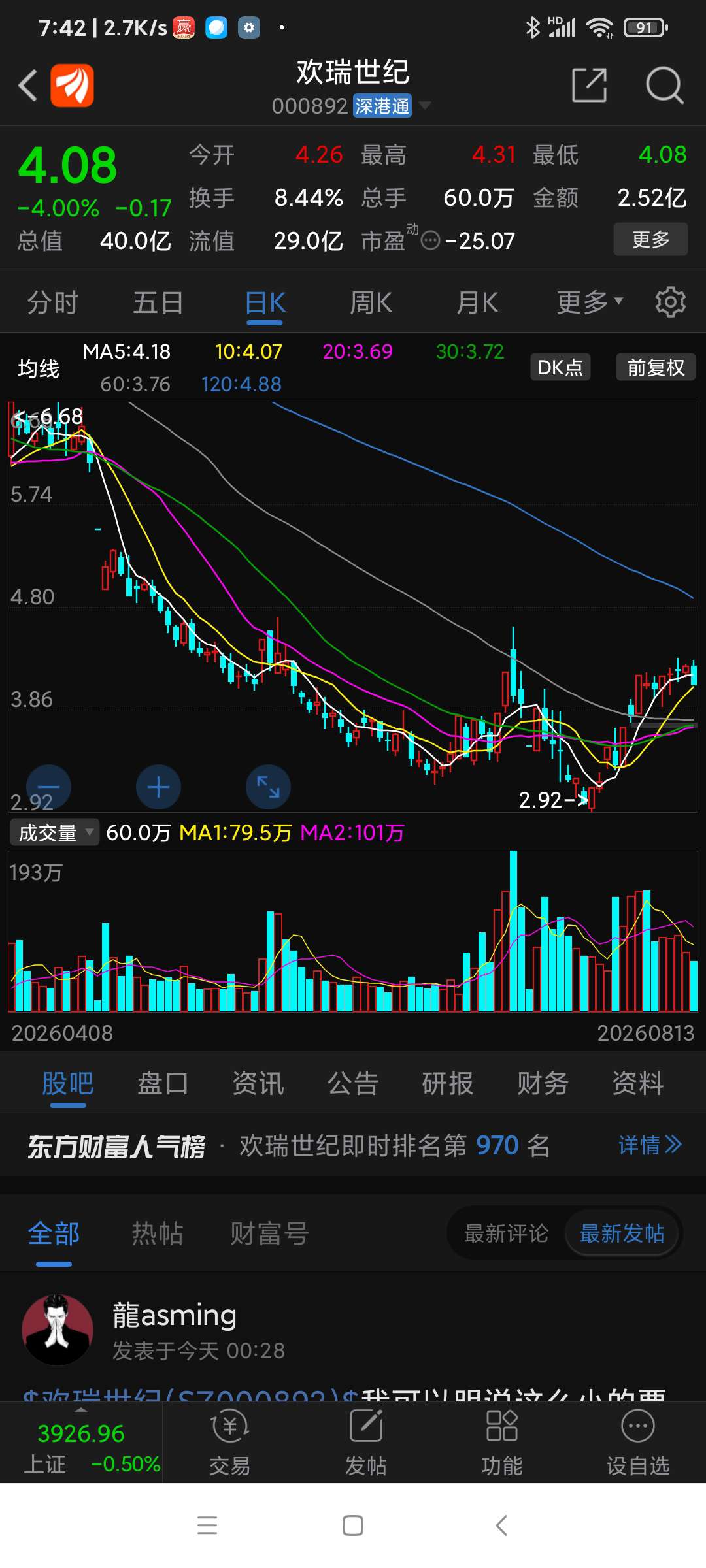Zoom out chart with minus button
Viewport: 706px width, 1568px height.
coord(48,787)
